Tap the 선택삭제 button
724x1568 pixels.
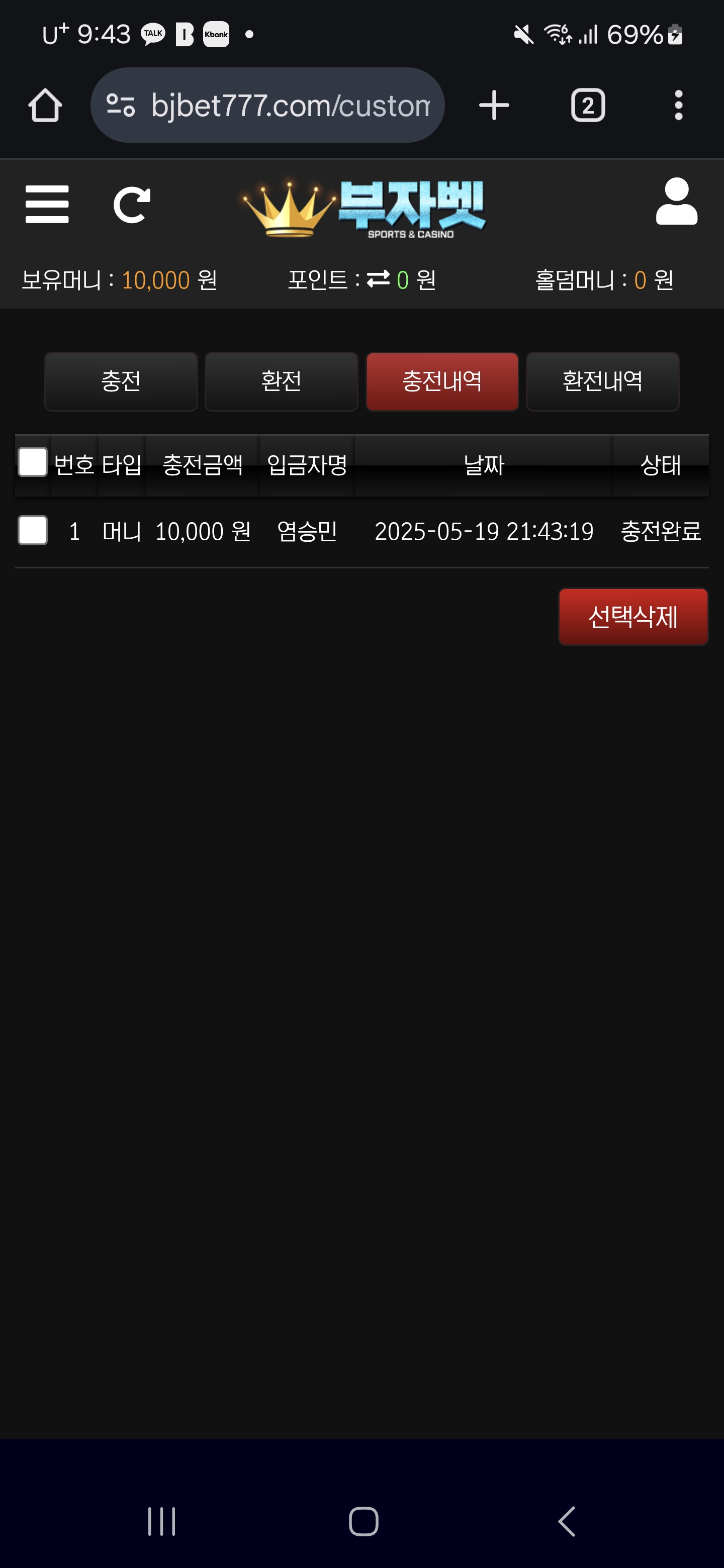point(632,617)
